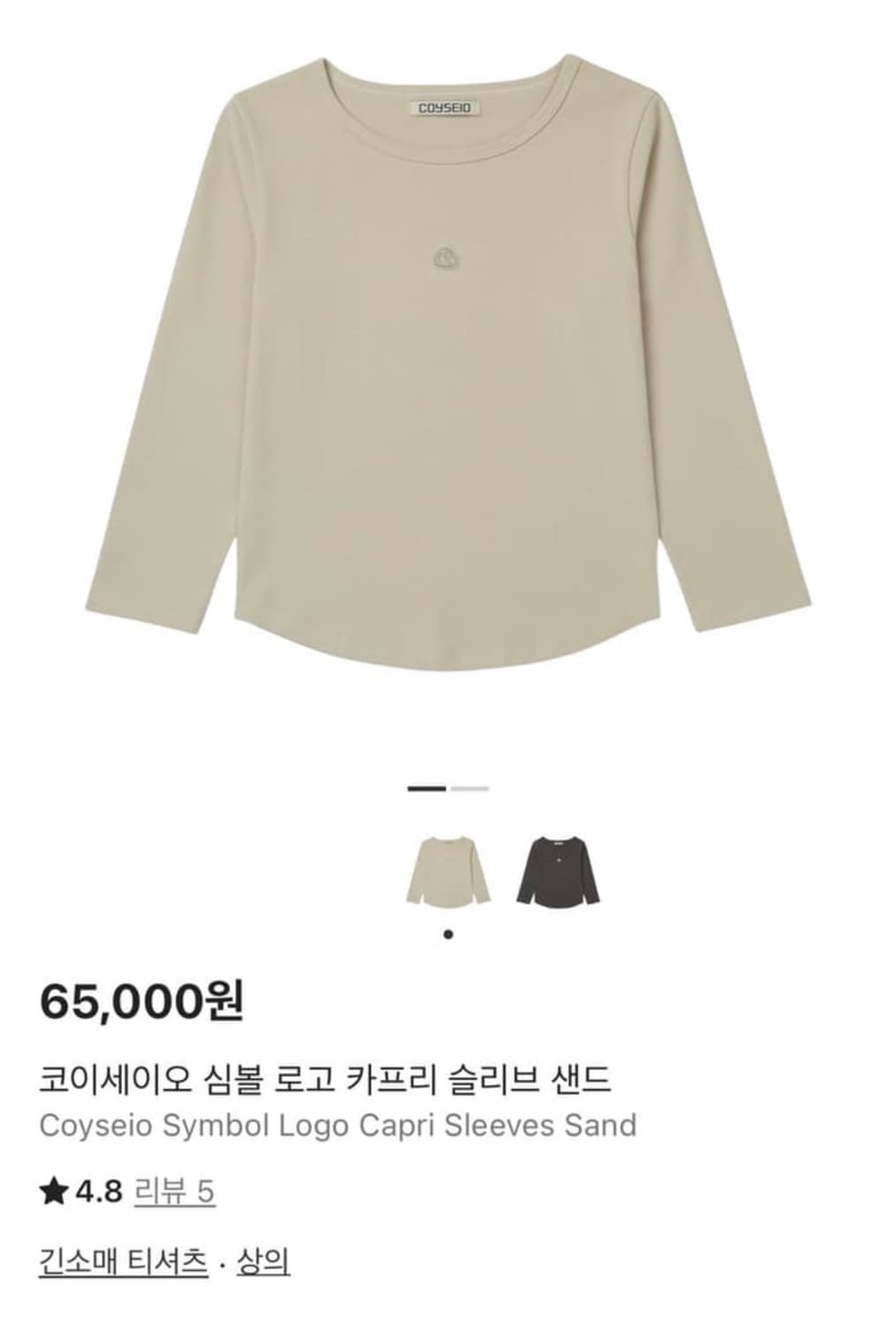Click the pagination dot below color swatches
The image size is (896, 1324).
tap(447, 934)
